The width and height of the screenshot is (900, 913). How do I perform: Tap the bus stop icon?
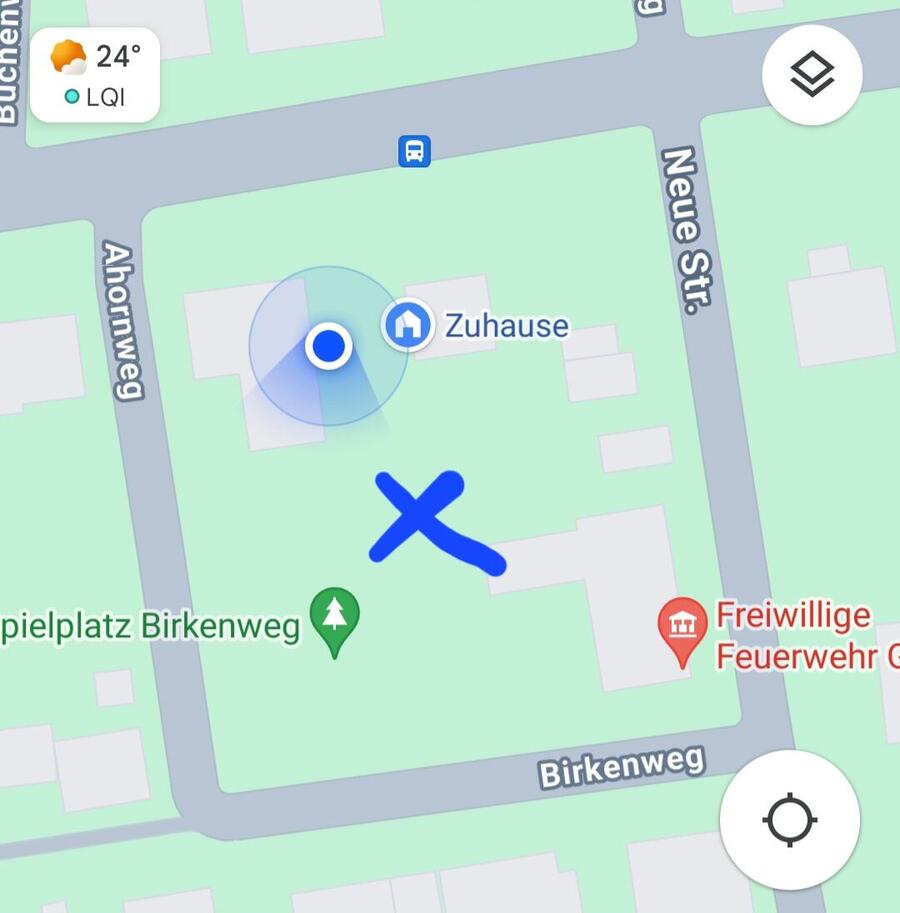pos(414,151)
